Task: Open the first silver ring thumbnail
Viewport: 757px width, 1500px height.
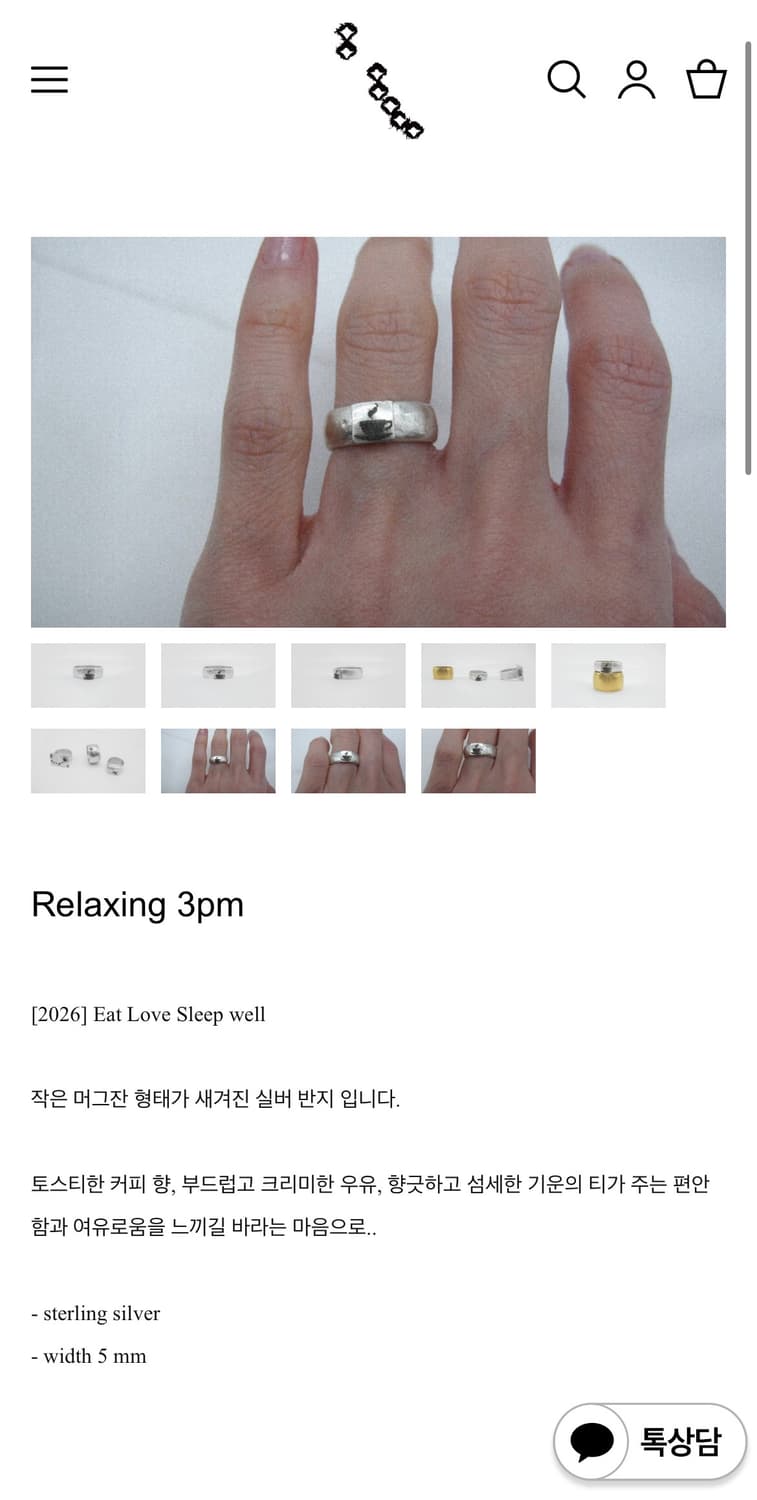Action: (x=88, y=675)
